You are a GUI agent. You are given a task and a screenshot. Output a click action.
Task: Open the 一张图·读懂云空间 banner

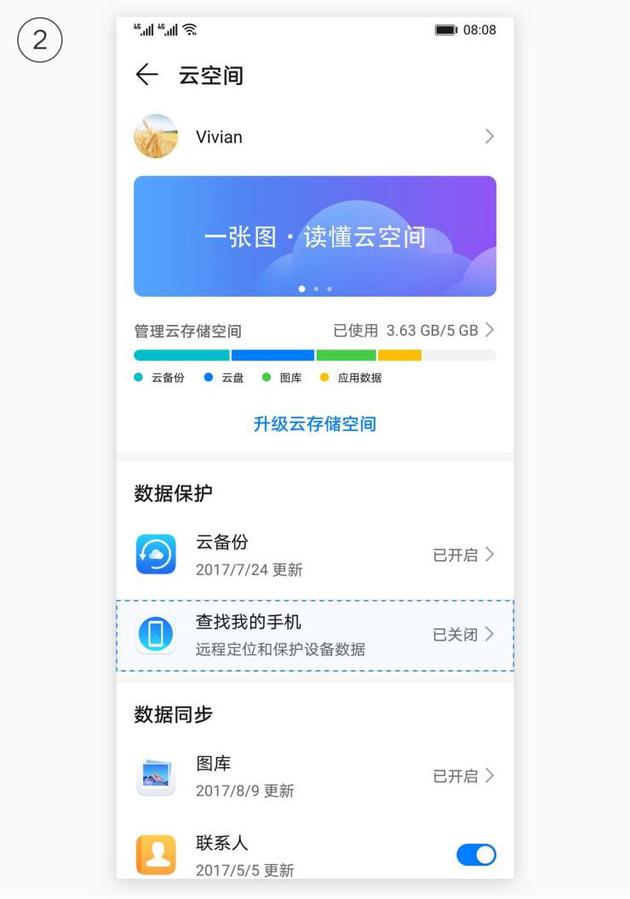coord(314,236)
